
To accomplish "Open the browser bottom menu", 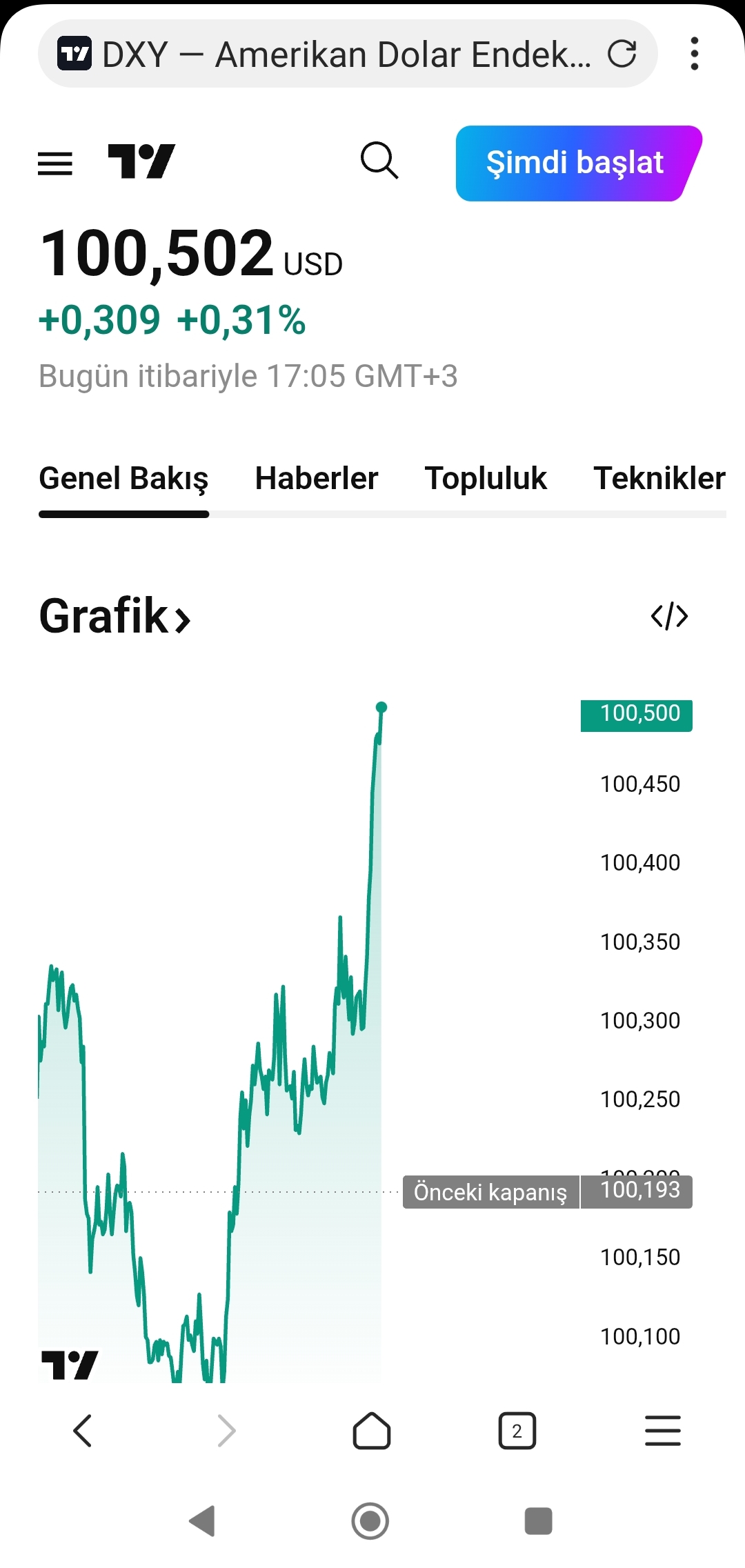I will 662,1430.
